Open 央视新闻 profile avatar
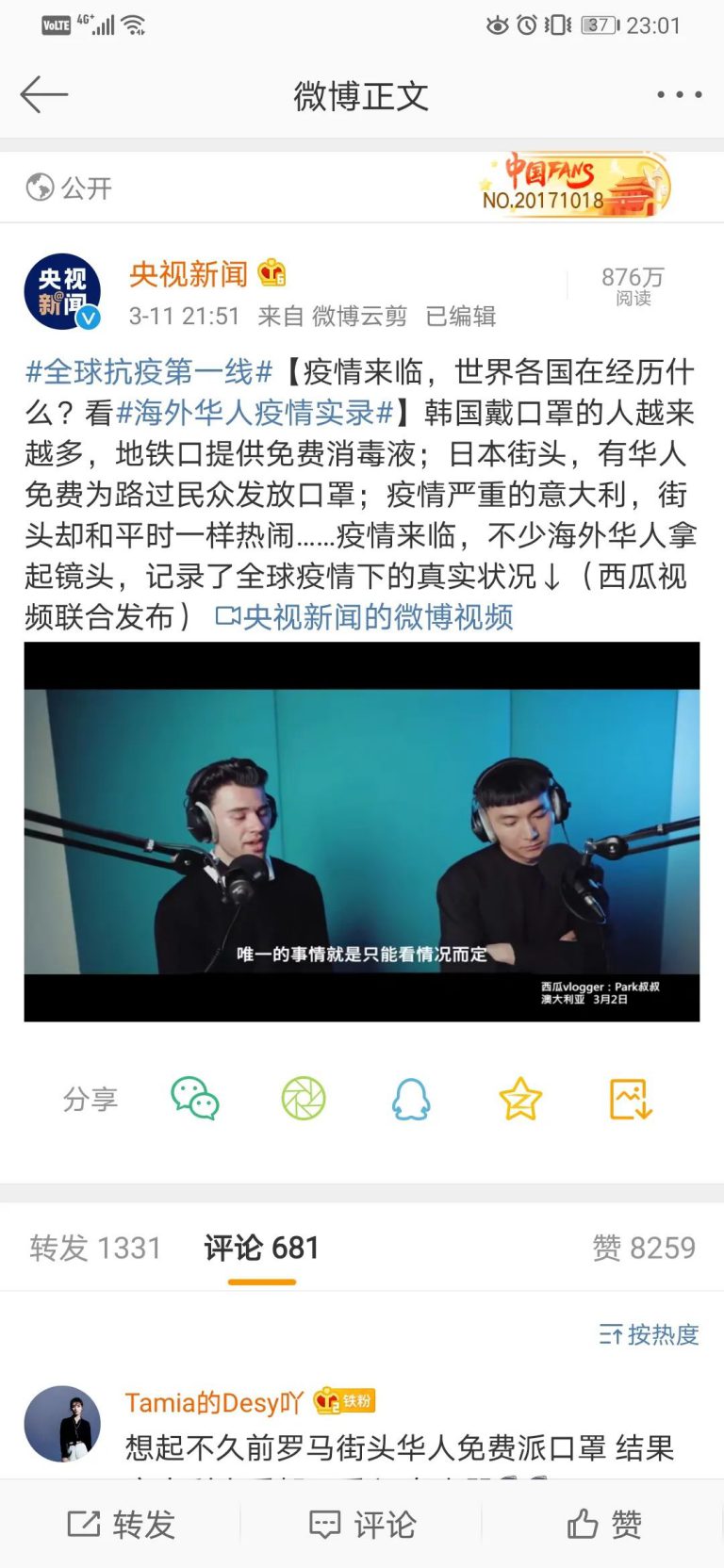Viewport: 724px width, 1568px height. coord(62,291)
